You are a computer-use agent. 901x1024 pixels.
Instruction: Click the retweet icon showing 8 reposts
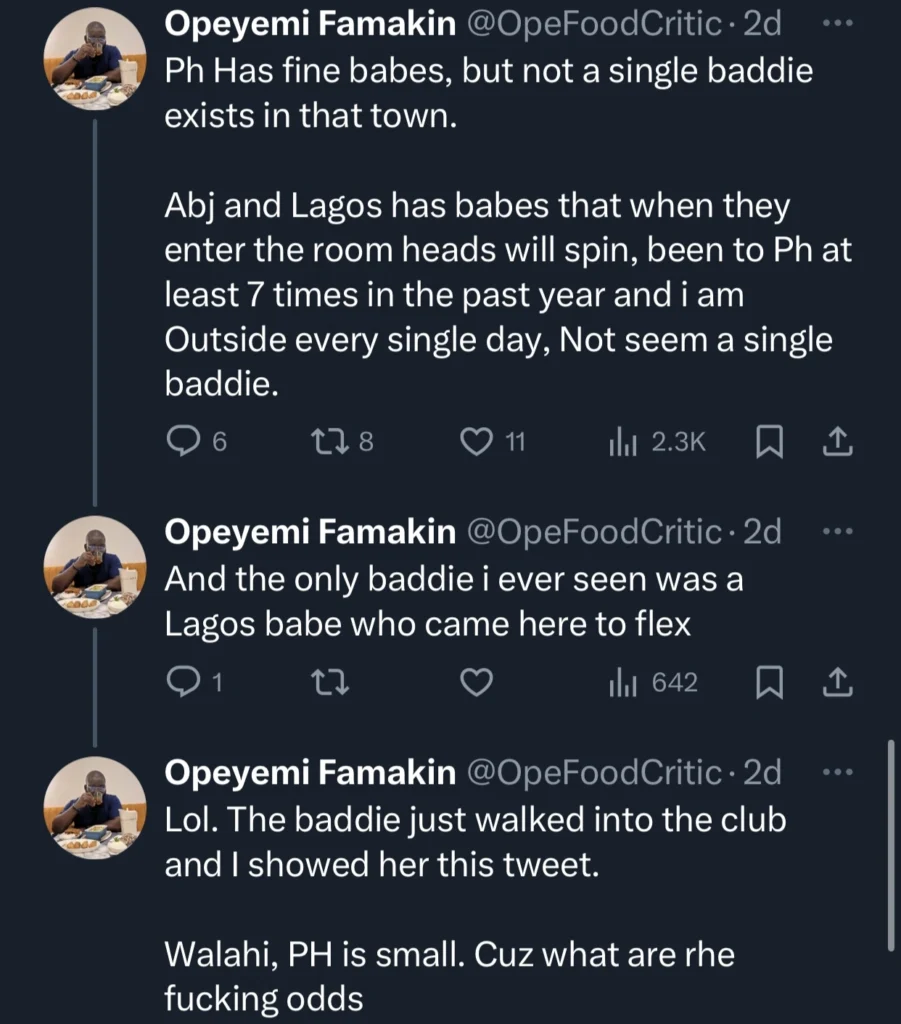click(332, 441)
